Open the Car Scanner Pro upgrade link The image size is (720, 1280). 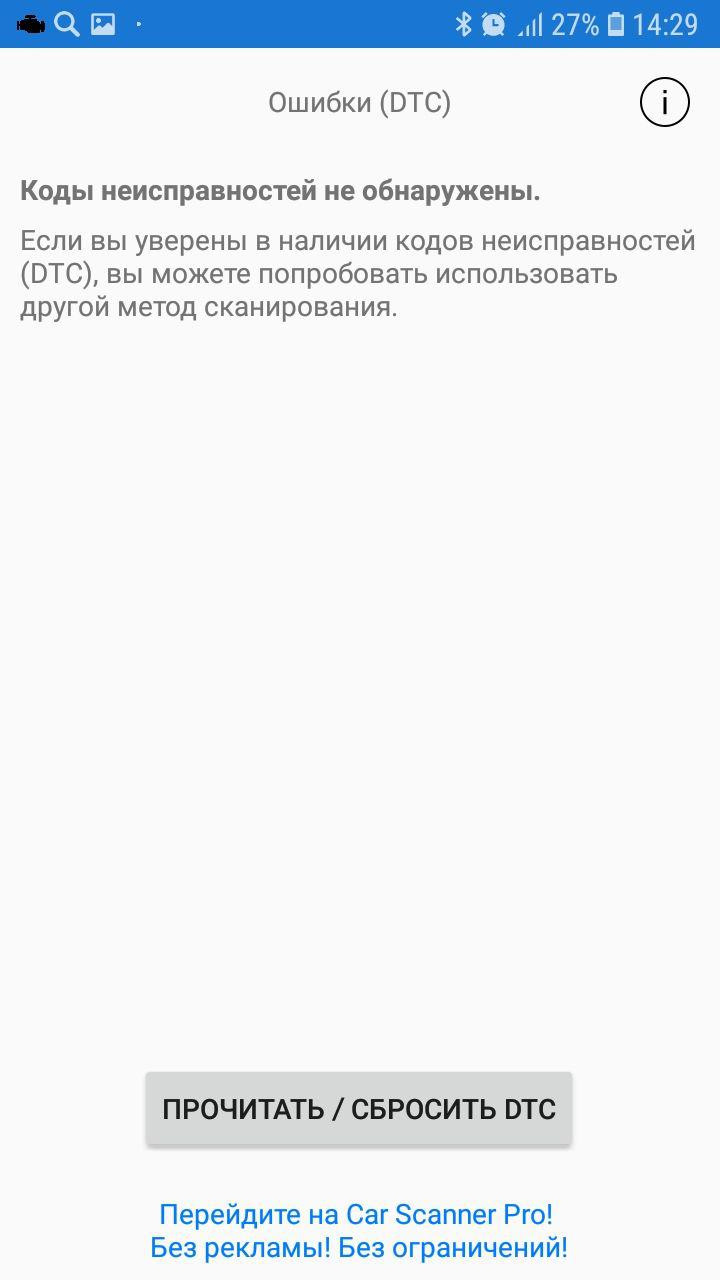pos(358,1231)
